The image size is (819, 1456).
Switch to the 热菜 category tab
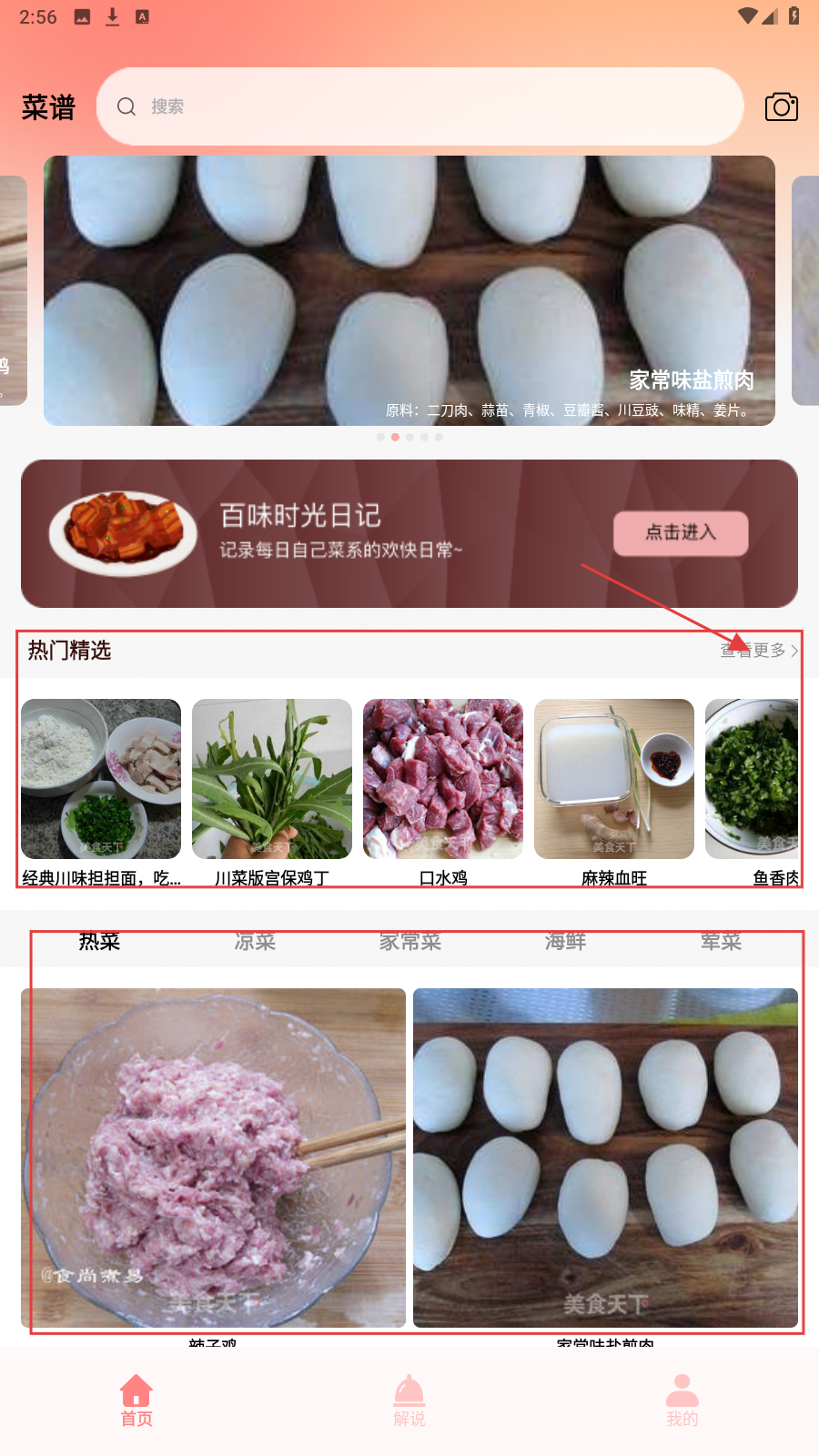click(99, 942)
